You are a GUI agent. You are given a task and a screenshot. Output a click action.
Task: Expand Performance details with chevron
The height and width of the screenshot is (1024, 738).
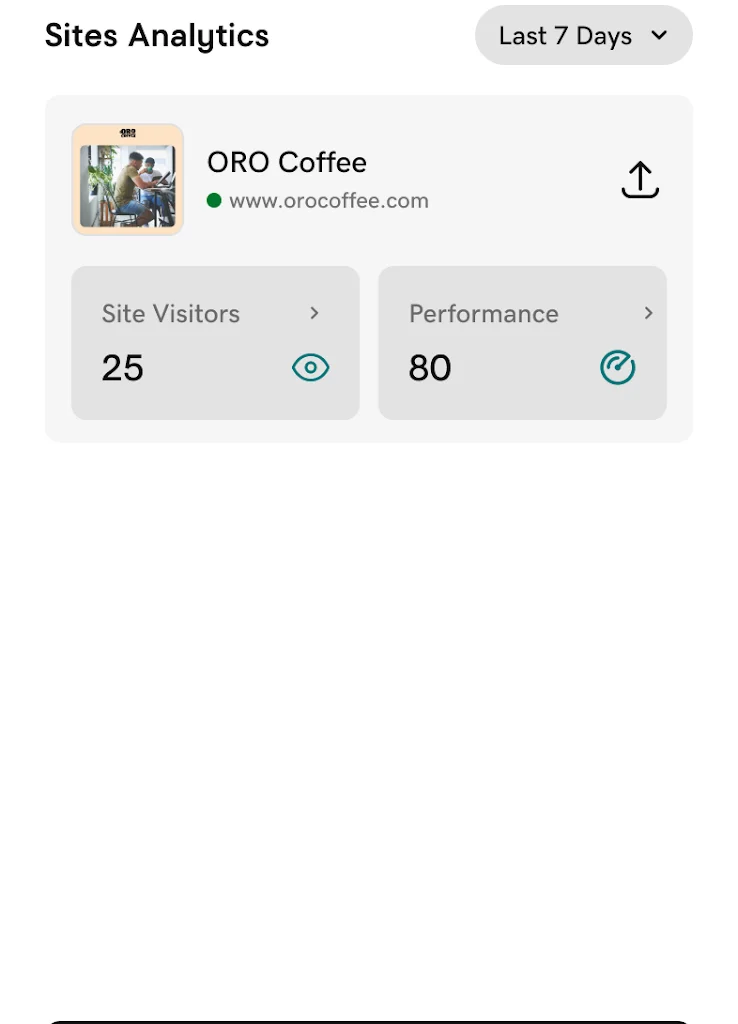(x=648, y=313)
